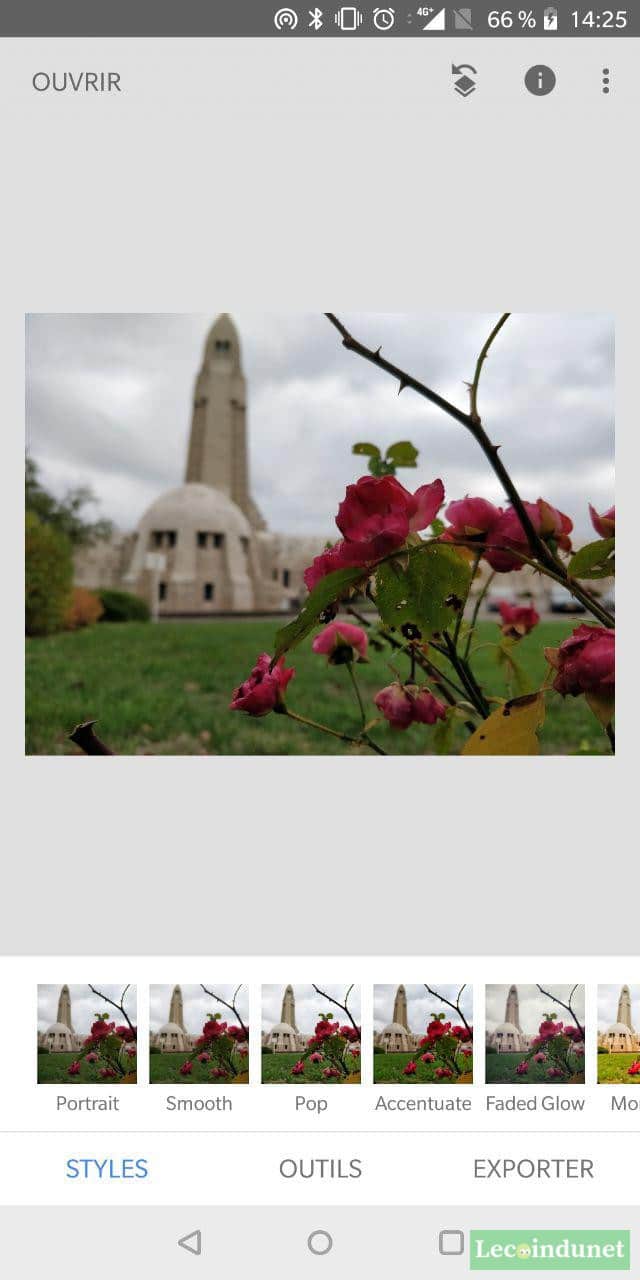The width and height of the screenshot is (640, 1280).
Task: Apply the Faded Glow style
Action: [x=535, y=1034]
